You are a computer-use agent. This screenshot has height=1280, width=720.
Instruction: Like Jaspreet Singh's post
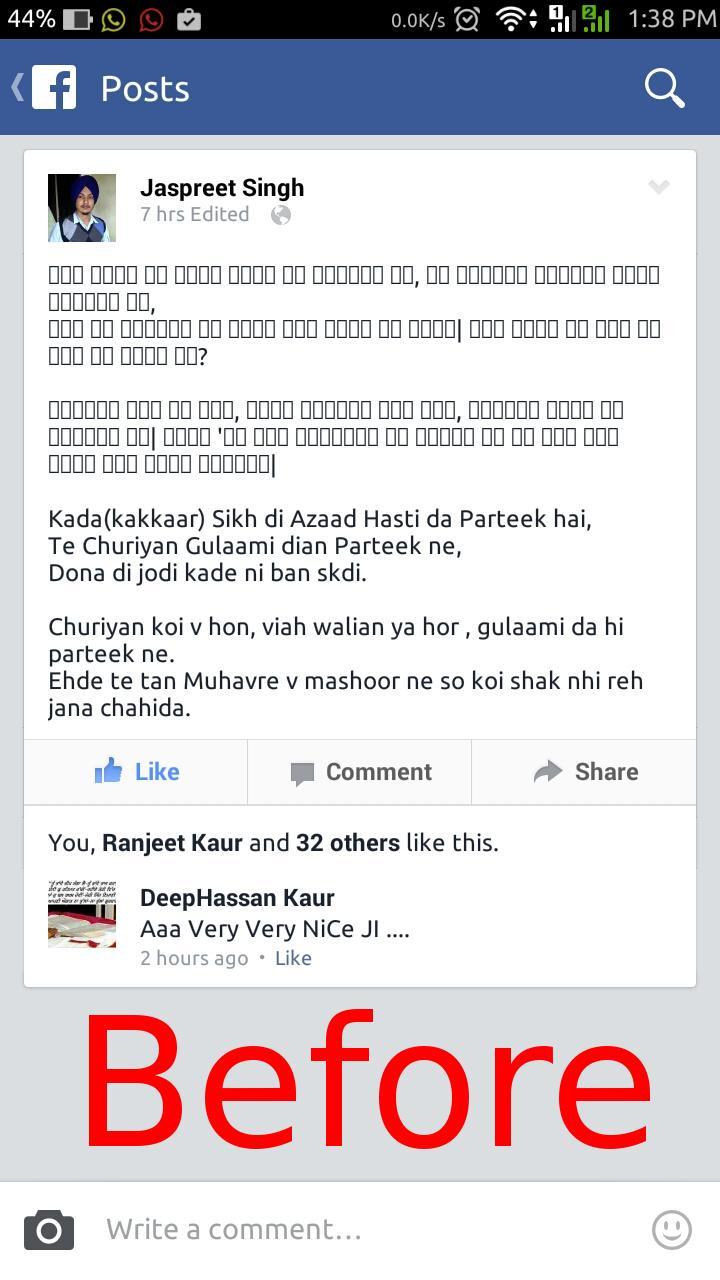point(136,771)
